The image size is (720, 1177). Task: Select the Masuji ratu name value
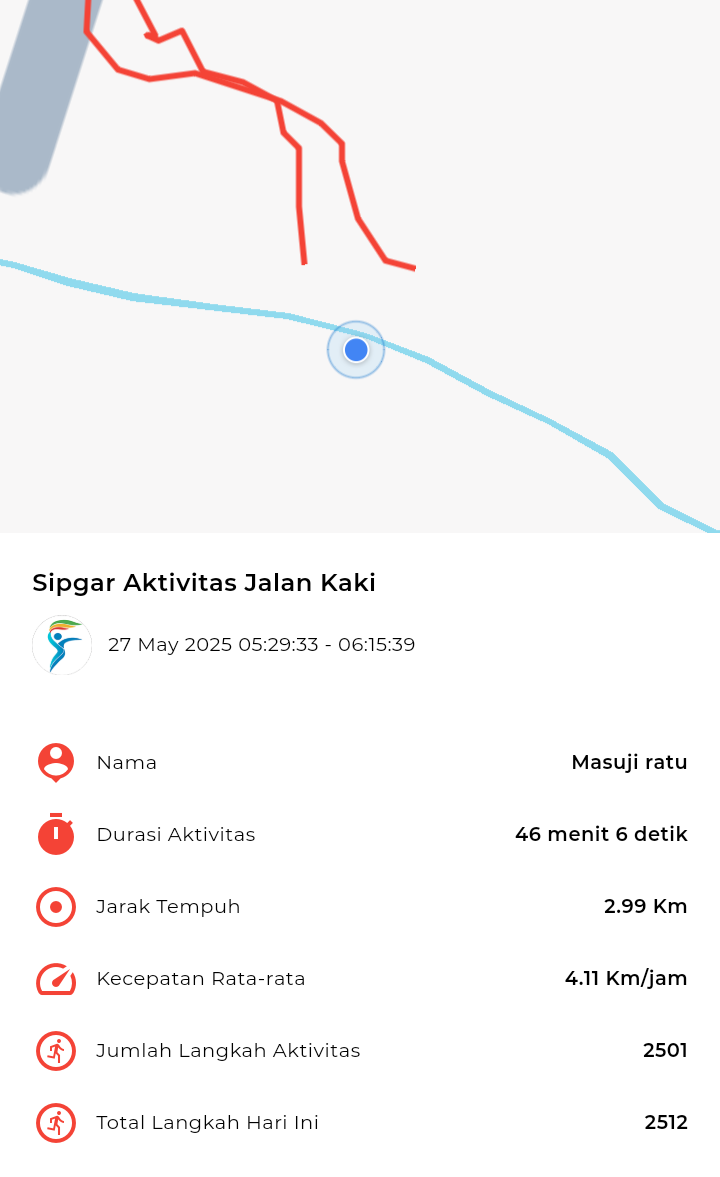[x=628, y=762]
